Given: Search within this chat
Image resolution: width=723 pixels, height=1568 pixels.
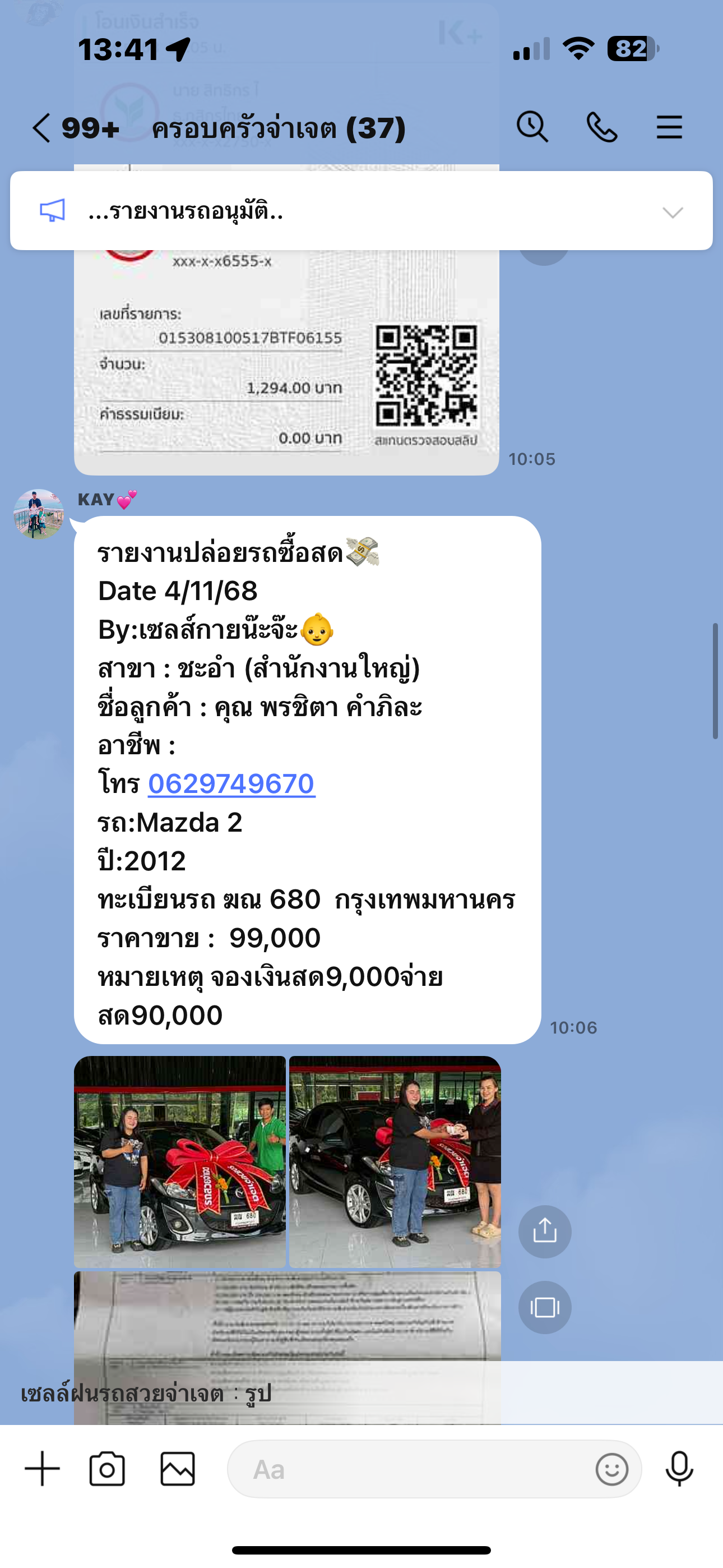Looking at the screenshot, I should click(532, 127).
